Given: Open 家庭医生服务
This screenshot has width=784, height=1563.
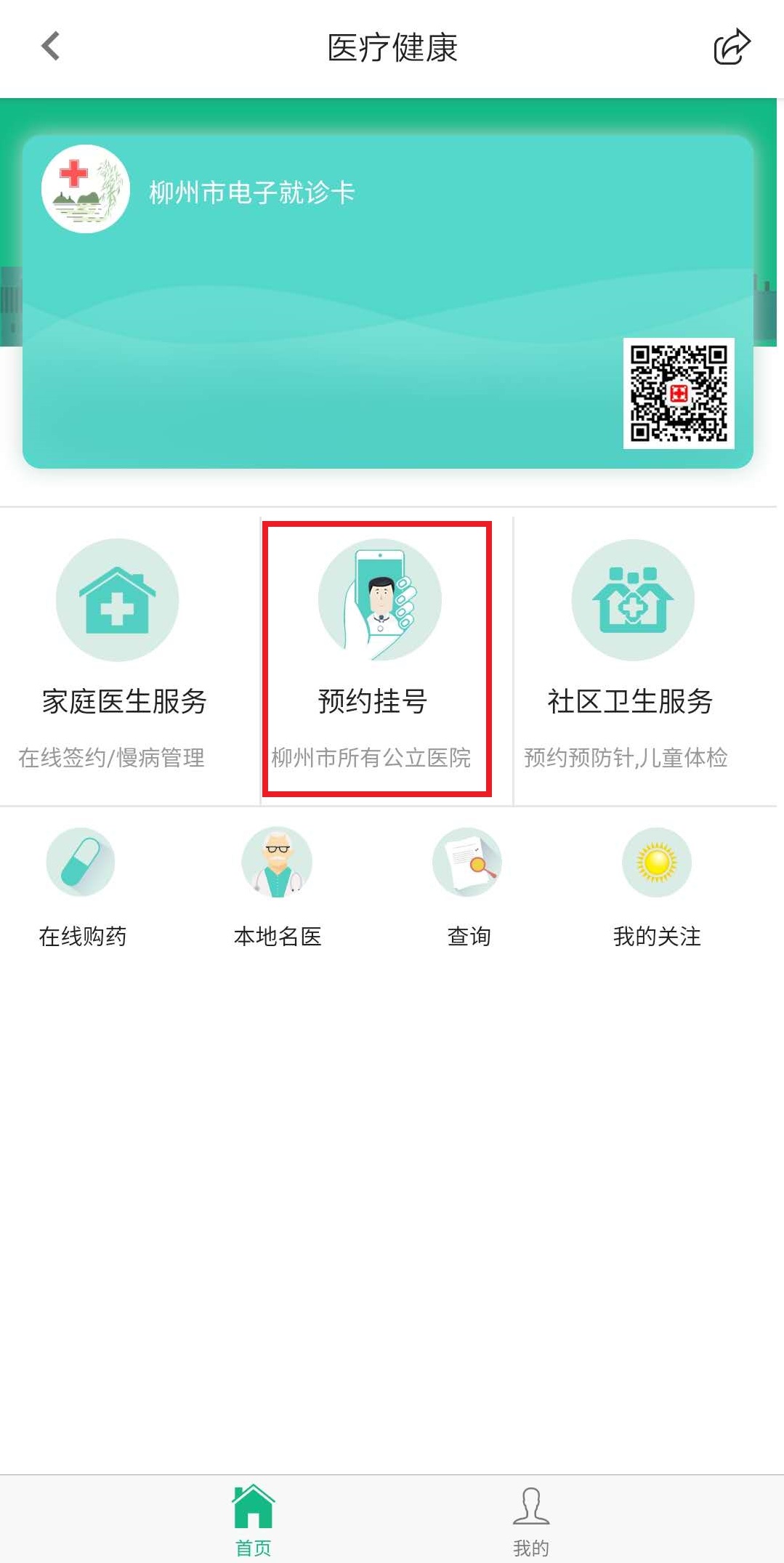Looking at the screenshot, I should pyautogui.click(x=124, y=654).
